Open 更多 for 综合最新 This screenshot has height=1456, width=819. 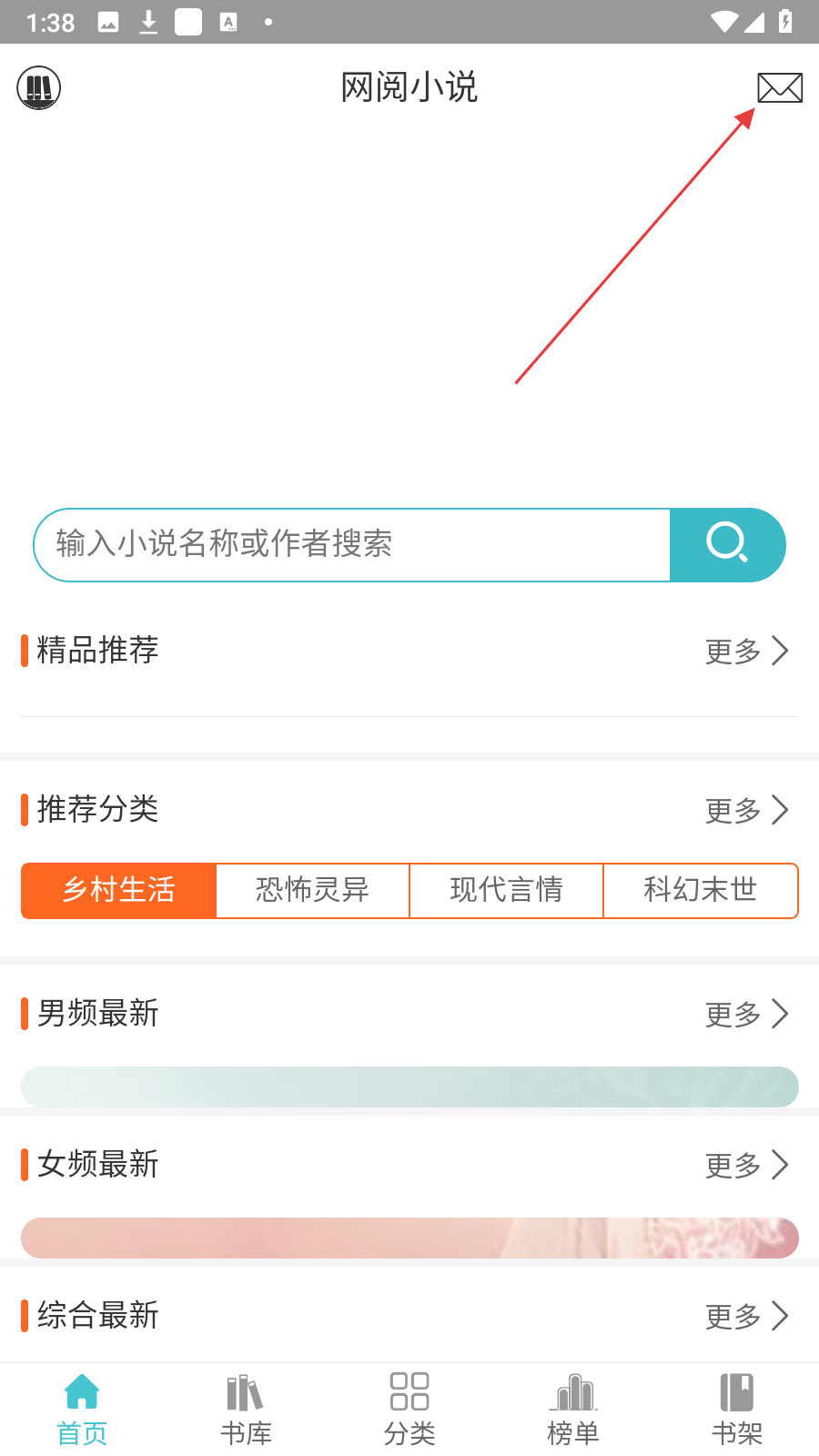point(746,1316)
